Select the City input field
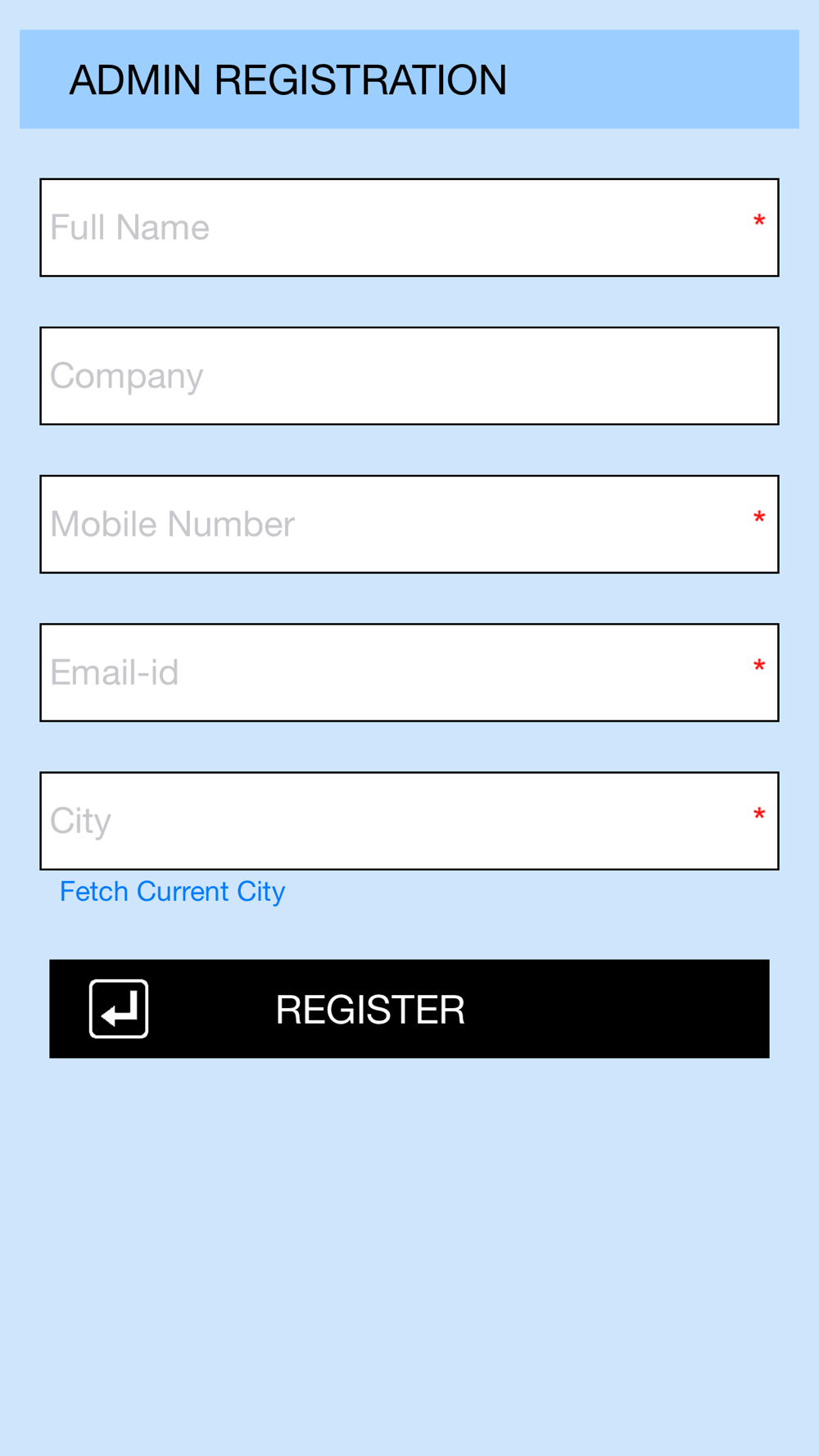Screen dimensions: 819x1456 click(409, 821)
